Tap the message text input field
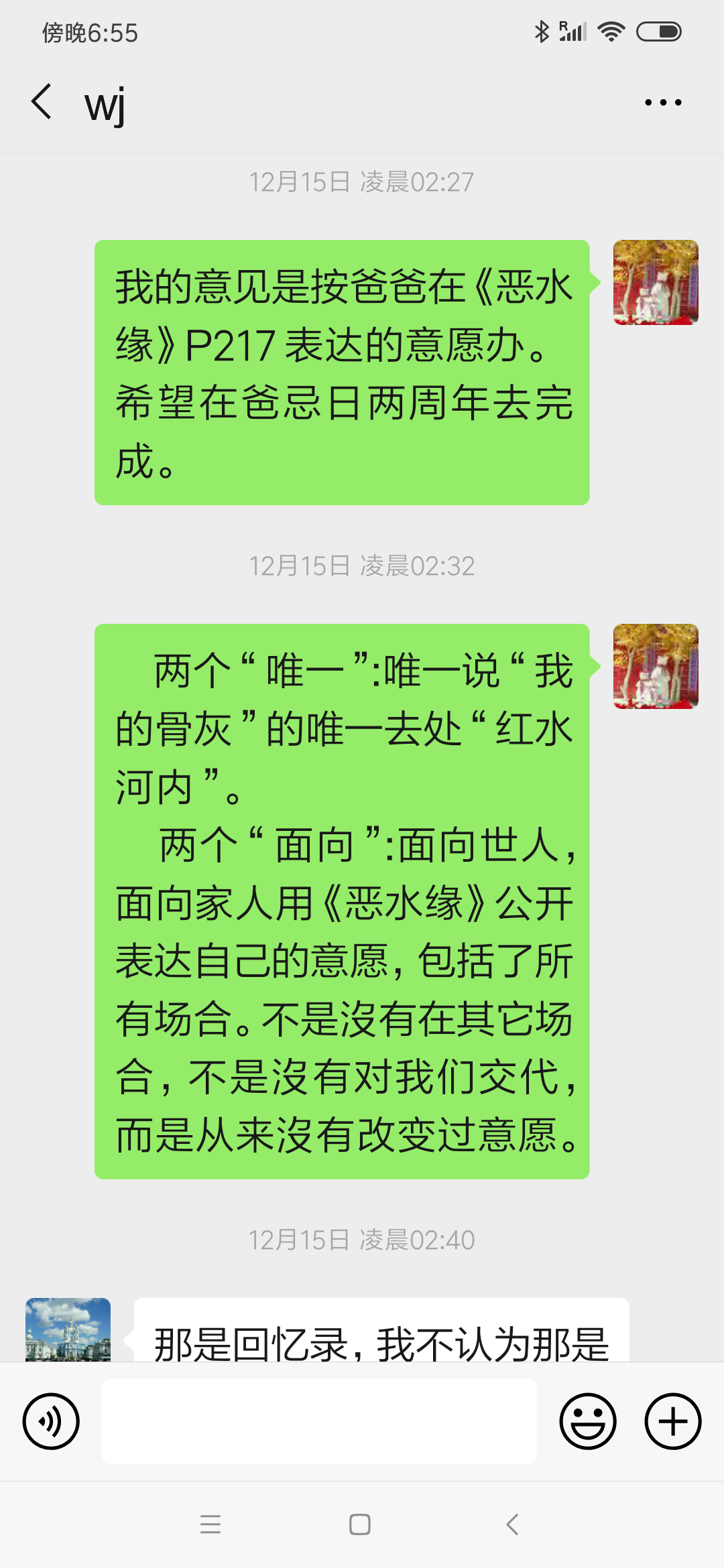724x1568 pixels. tap(319, 1421)
